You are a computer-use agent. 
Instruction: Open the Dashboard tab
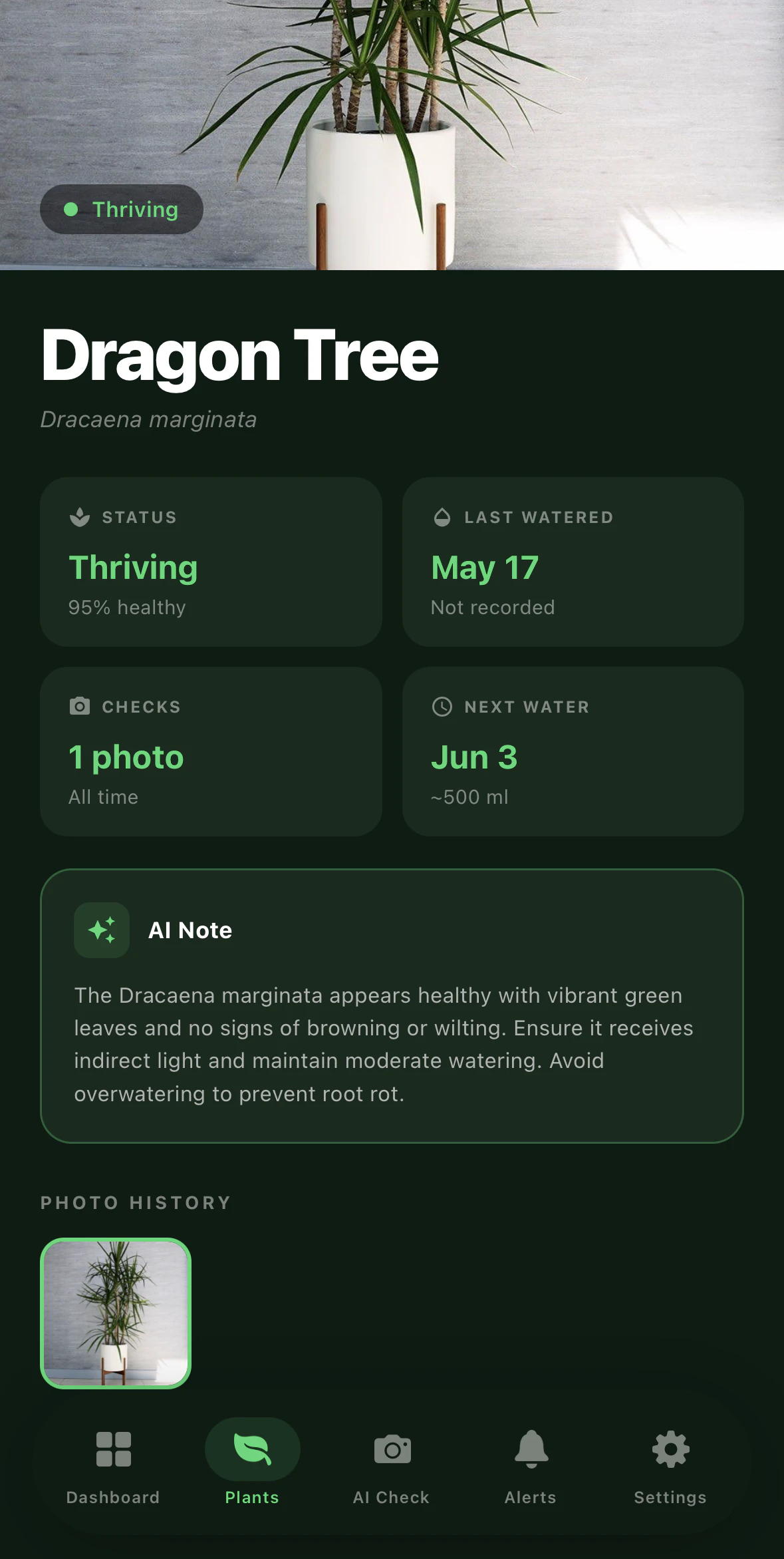[x=113, y=1467]
